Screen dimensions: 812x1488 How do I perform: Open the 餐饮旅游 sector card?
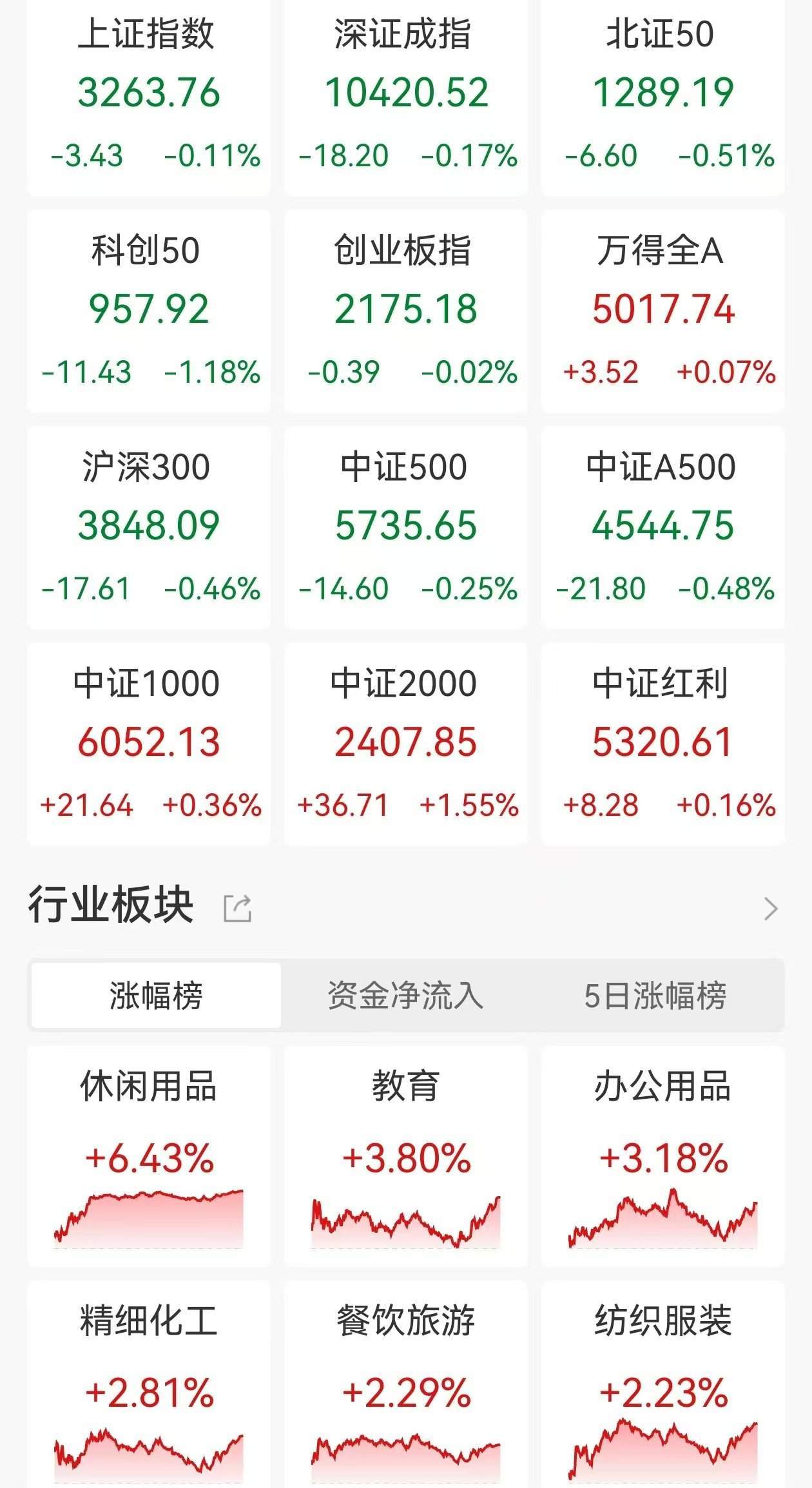click(x=406, y=1386)
